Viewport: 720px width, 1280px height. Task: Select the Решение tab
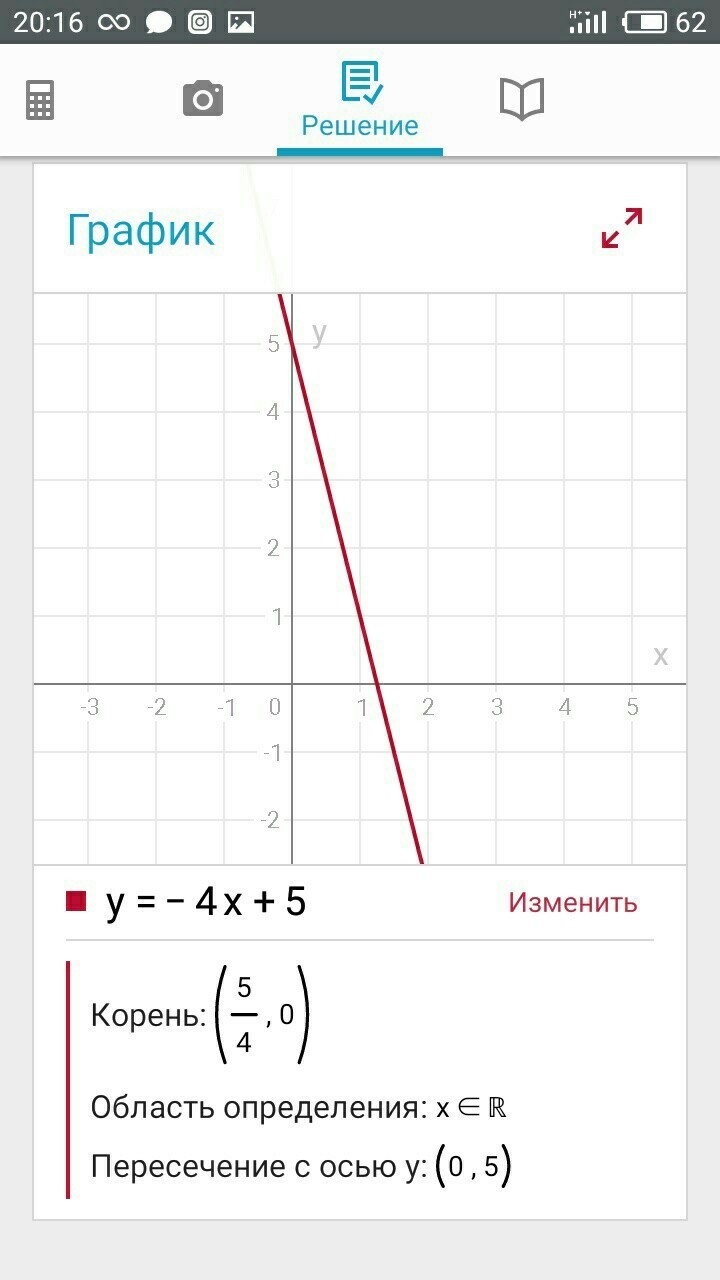(x=360, y=100)
